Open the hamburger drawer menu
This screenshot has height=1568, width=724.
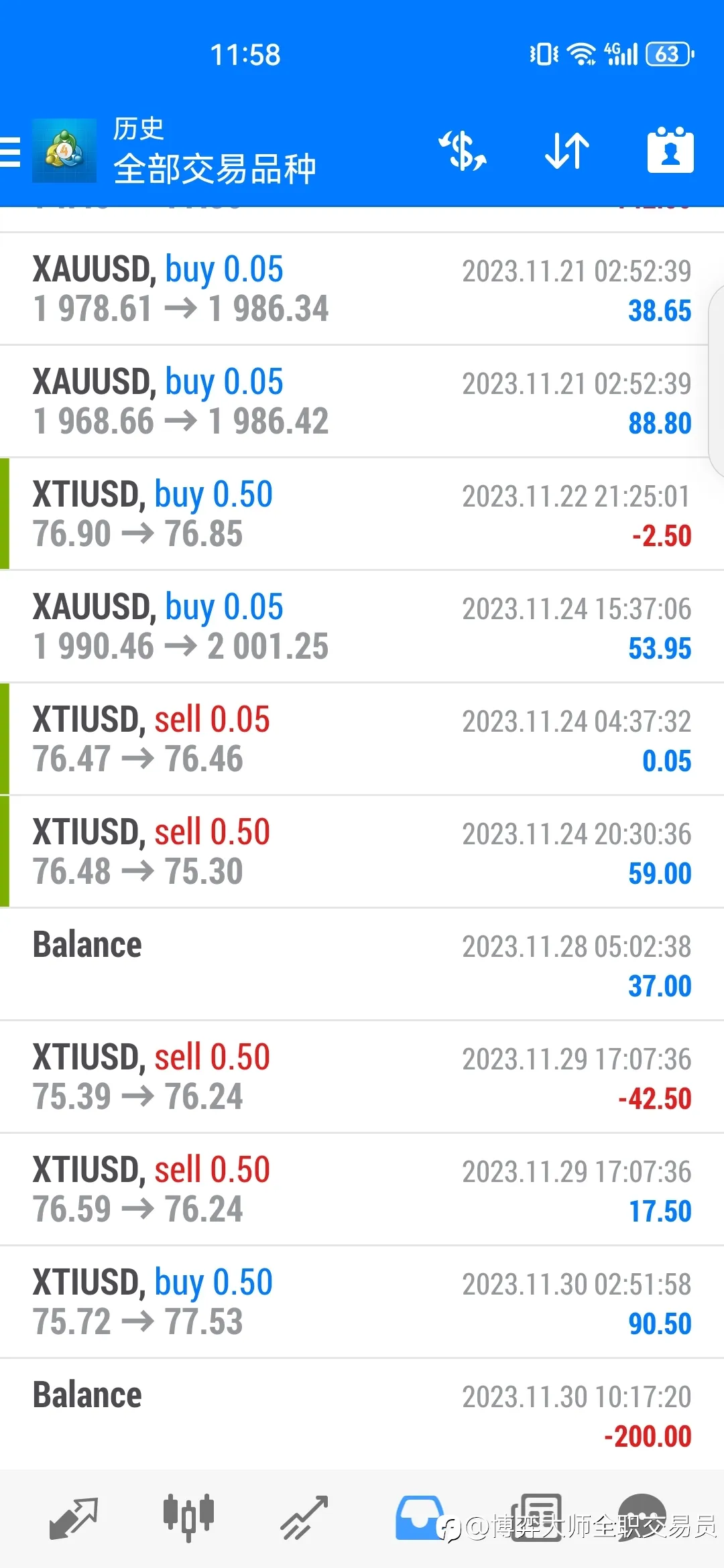pyautogui.click(x=9, y=151)
